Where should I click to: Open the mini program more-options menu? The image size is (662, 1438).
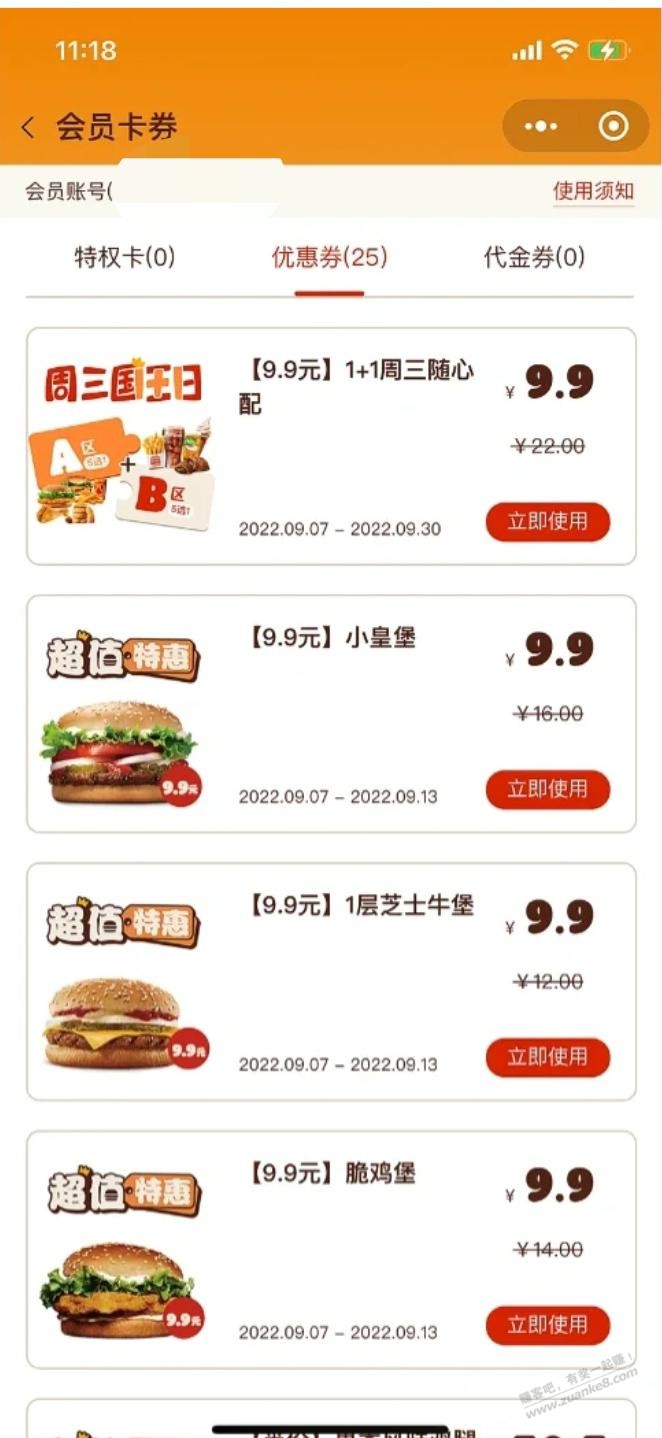click(540, 127)
